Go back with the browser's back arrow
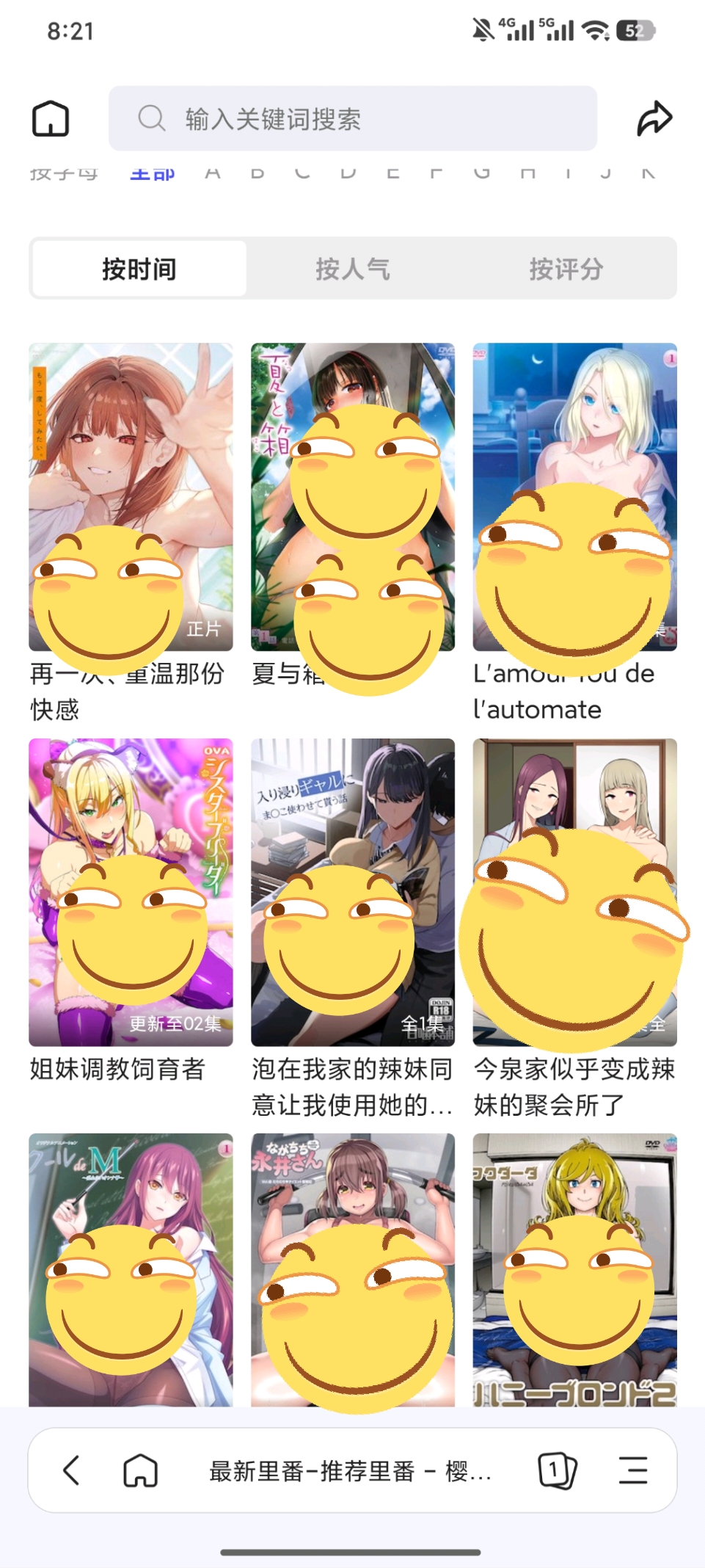Viewport: 705px width, 1568px height. 71,1470
